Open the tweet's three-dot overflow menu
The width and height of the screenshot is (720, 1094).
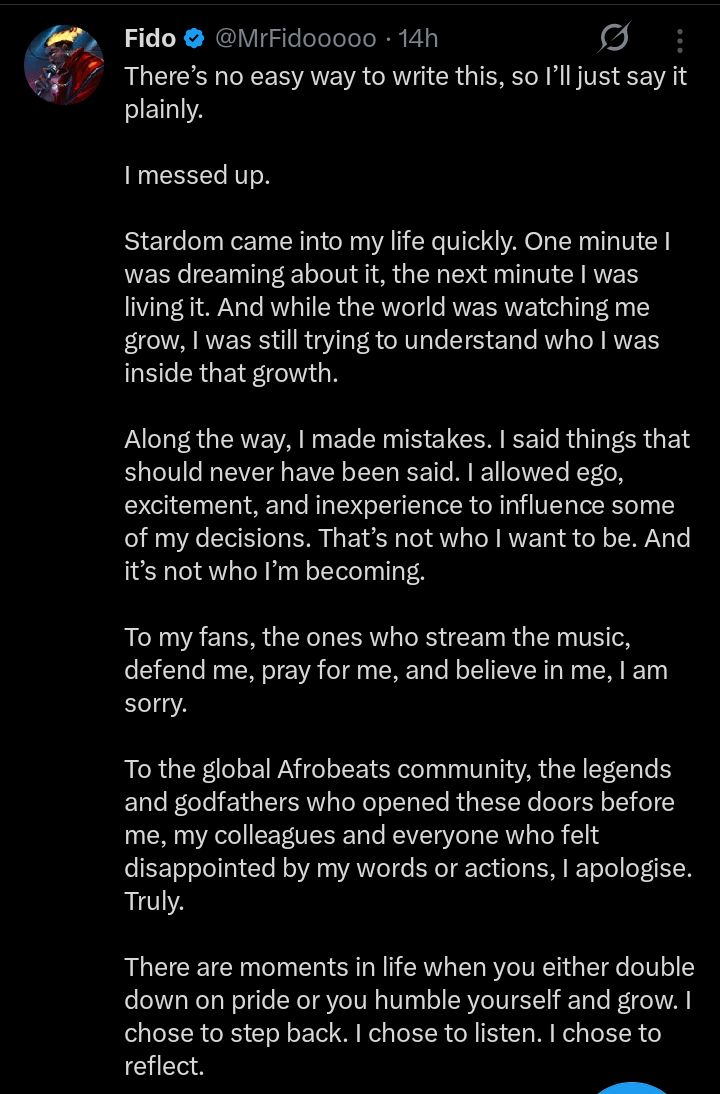click(x=680, y=41)
